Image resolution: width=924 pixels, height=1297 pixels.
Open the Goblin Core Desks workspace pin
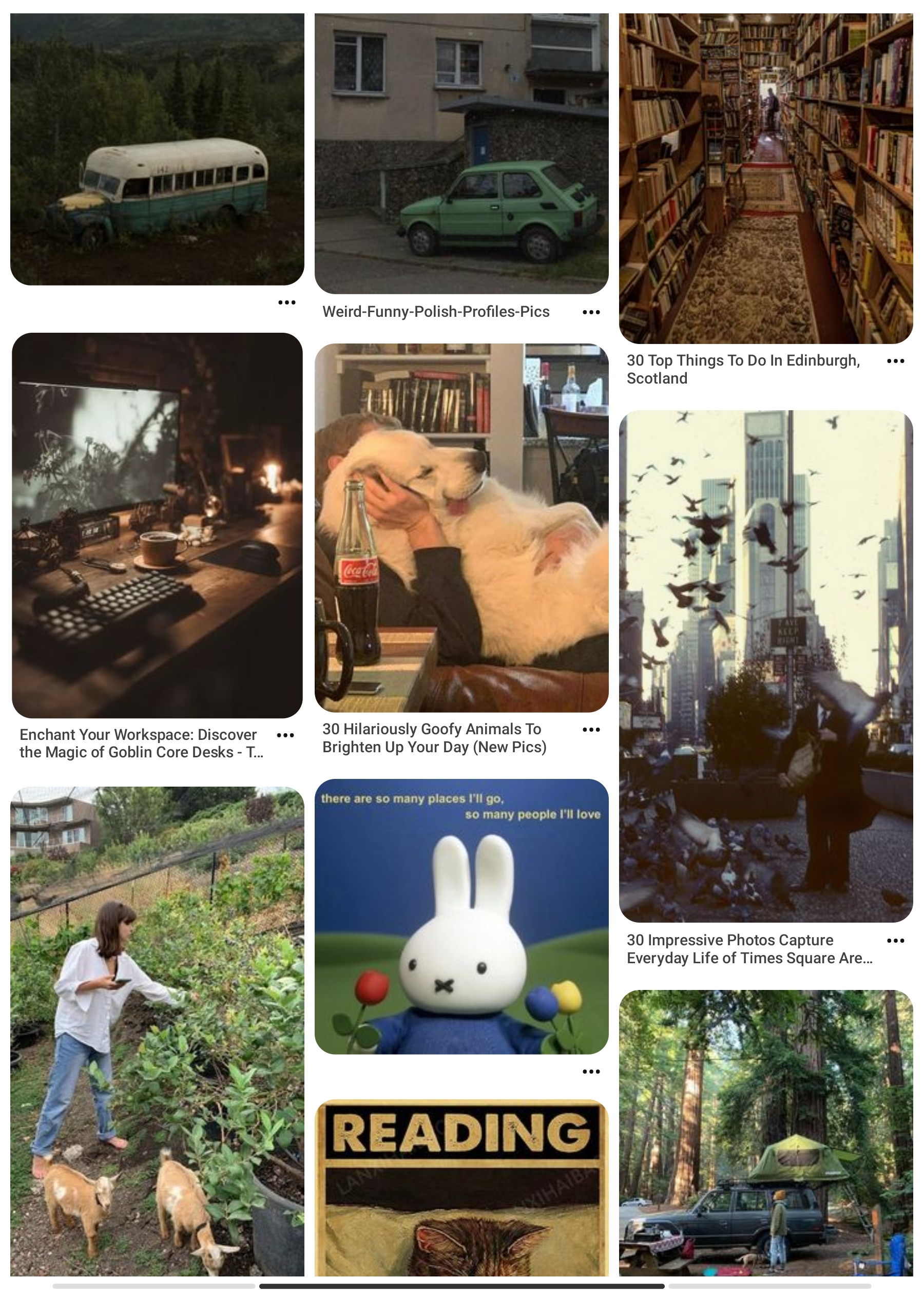pos(157,525)
